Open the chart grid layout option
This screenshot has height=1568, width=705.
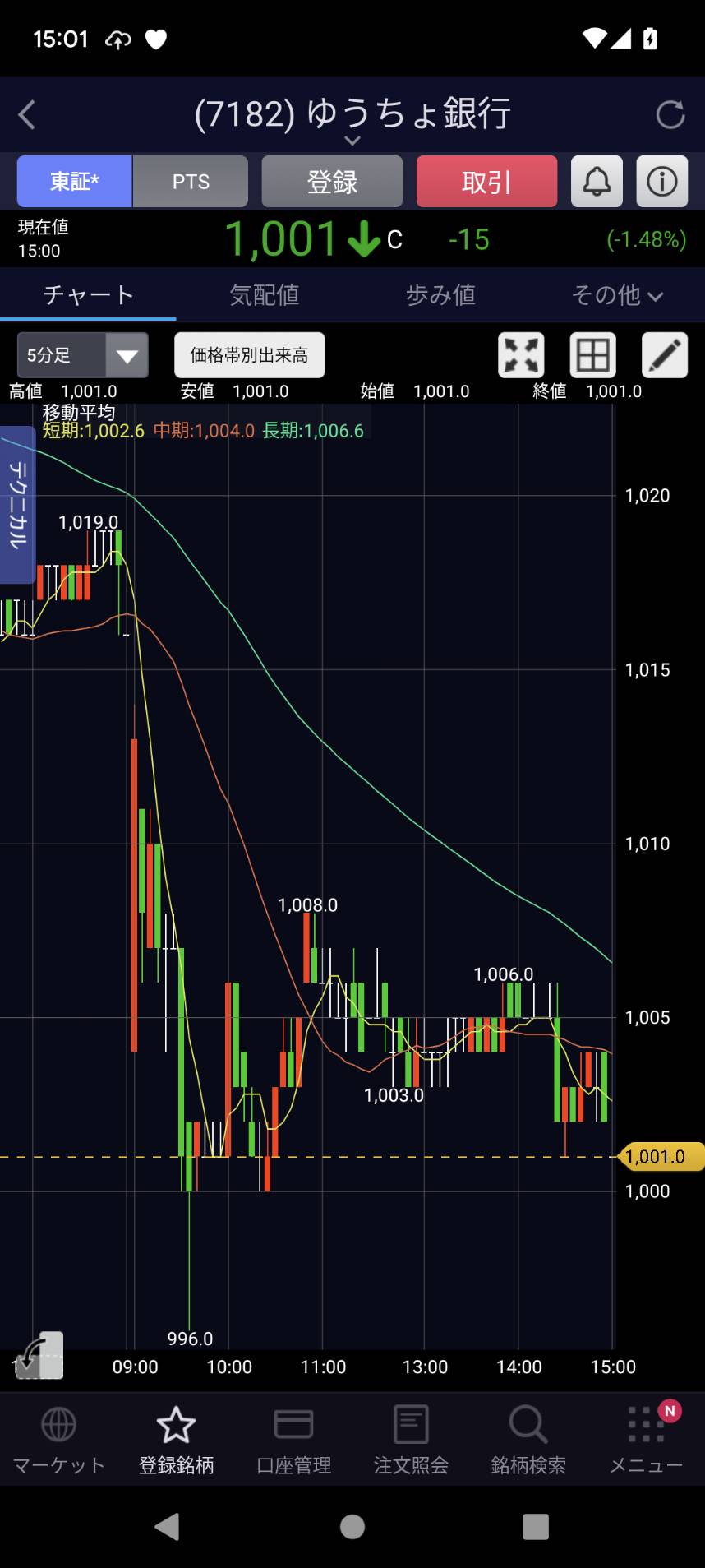tap(592, 355)
